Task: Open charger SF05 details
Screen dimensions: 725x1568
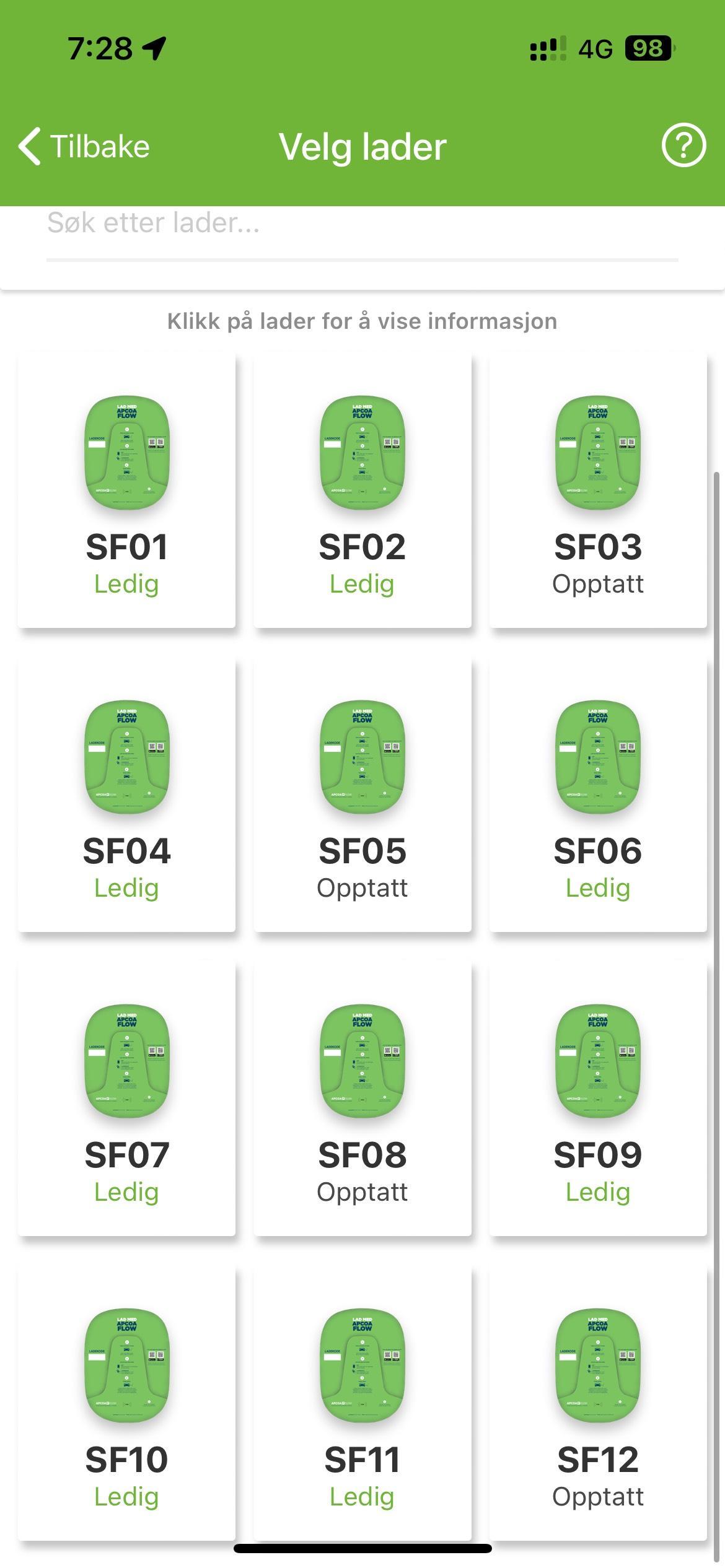Action: click(x=362, y=795)
